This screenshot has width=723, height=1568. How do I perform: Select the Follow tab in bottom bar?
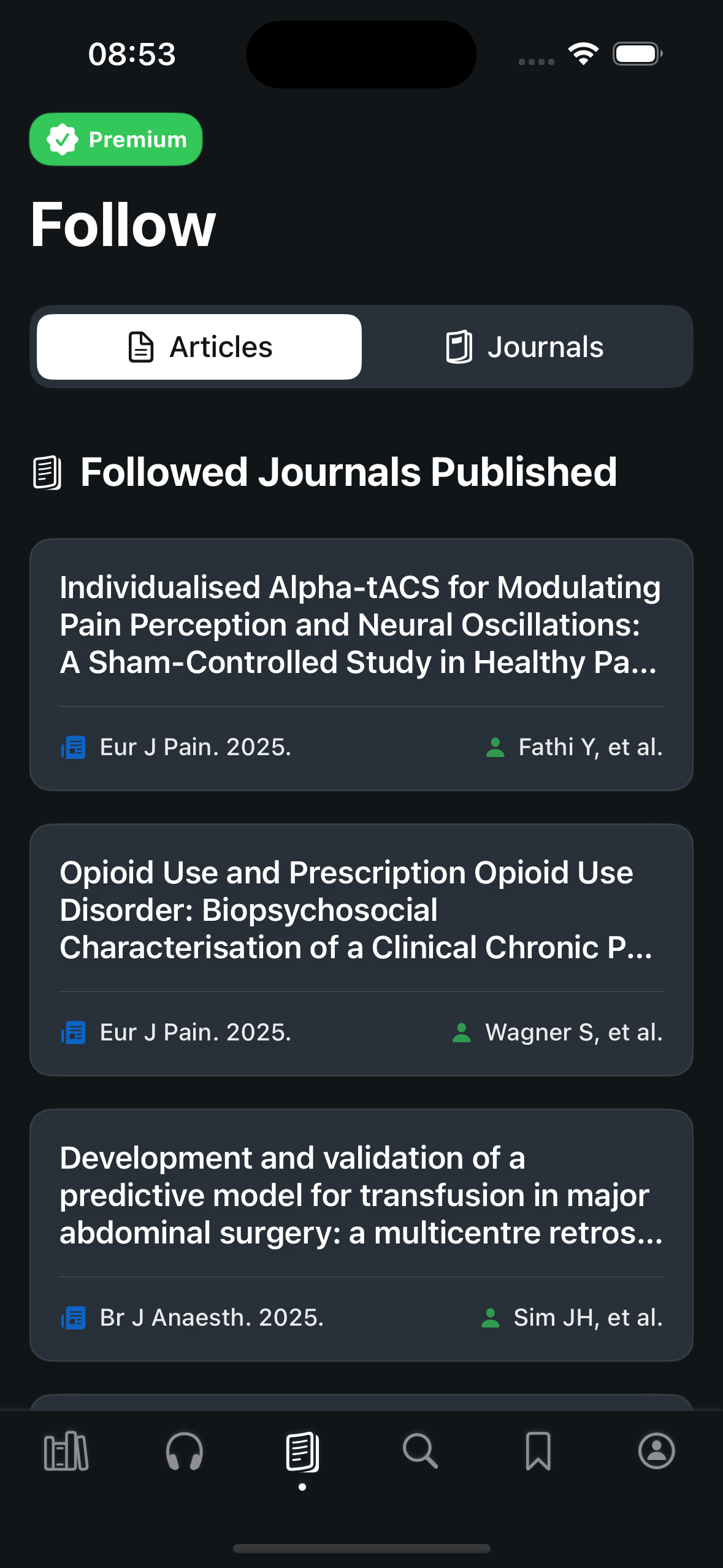pos(302,1451)
